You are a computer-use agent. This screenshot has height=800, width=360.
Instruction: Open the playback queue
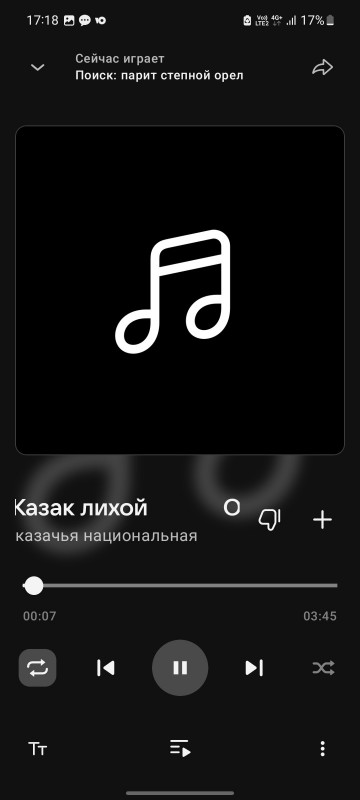coord(180,748)
